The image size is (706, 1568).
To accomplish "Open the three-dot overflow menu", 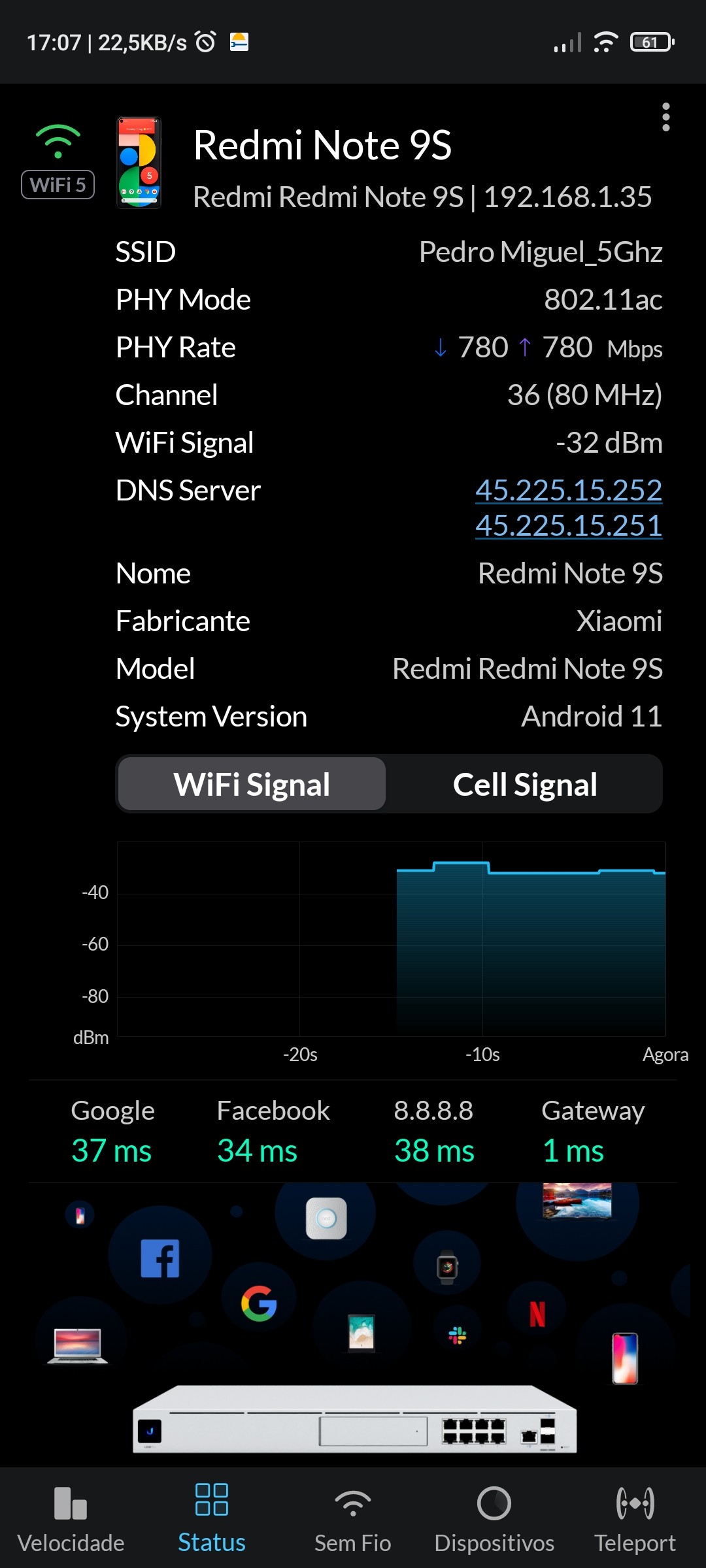I will click(x=665, y=118).
